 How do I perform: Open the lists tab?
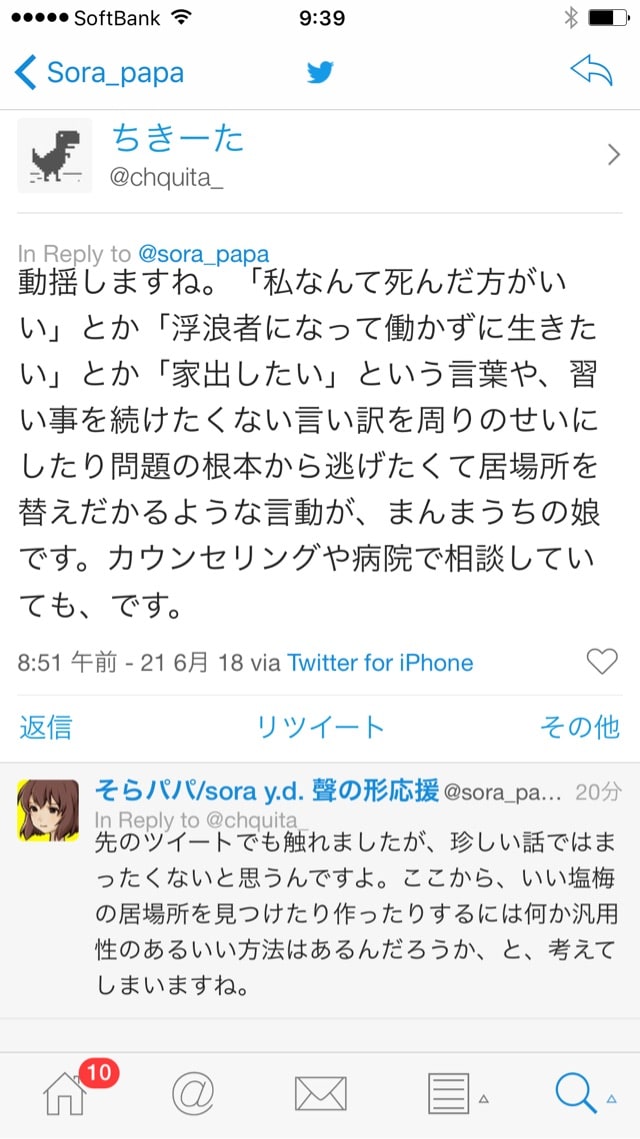click(448, 1093)
